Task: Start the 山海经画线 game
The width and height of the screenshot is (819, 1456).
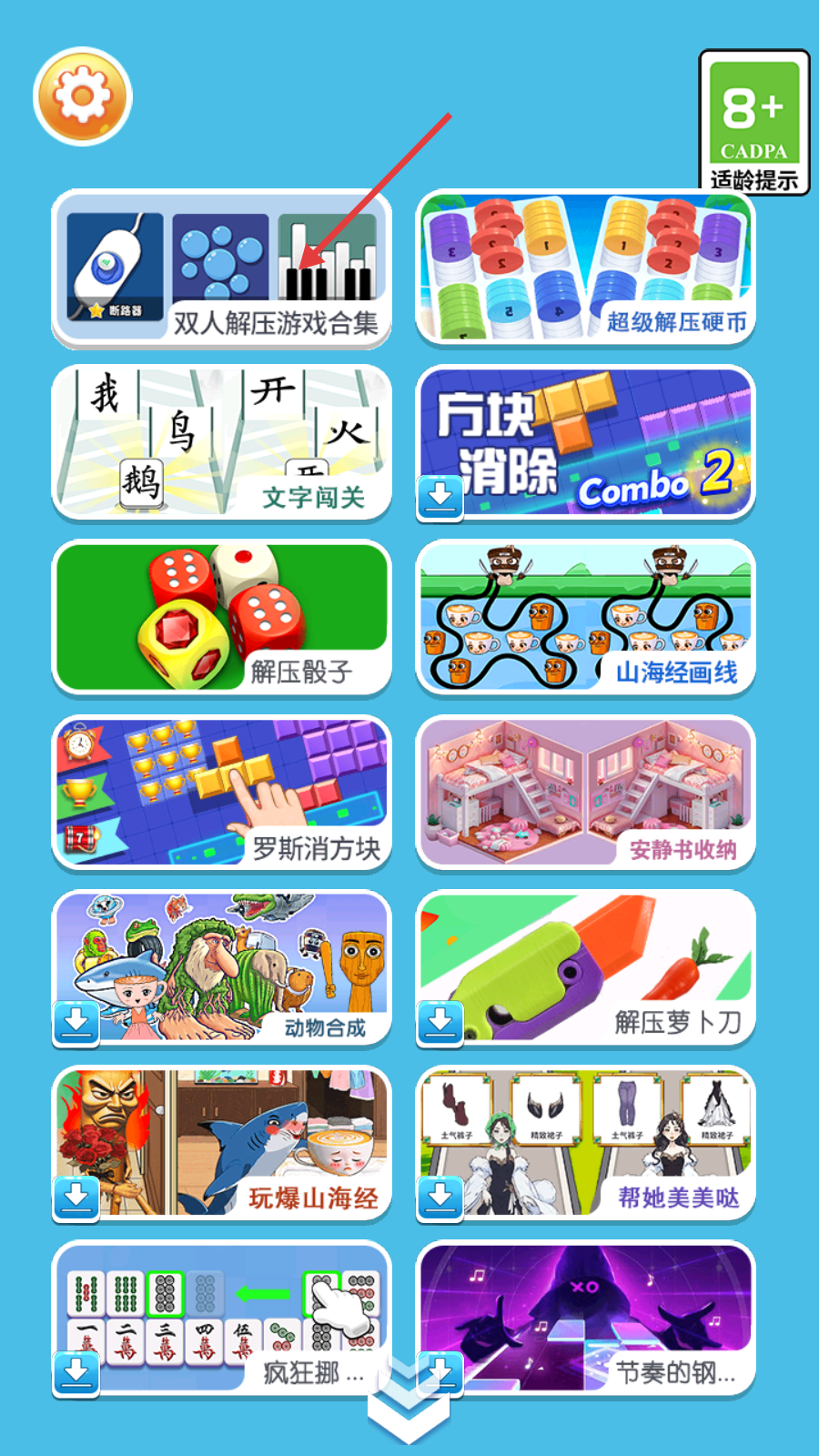Action: click(x=585, y=617)
